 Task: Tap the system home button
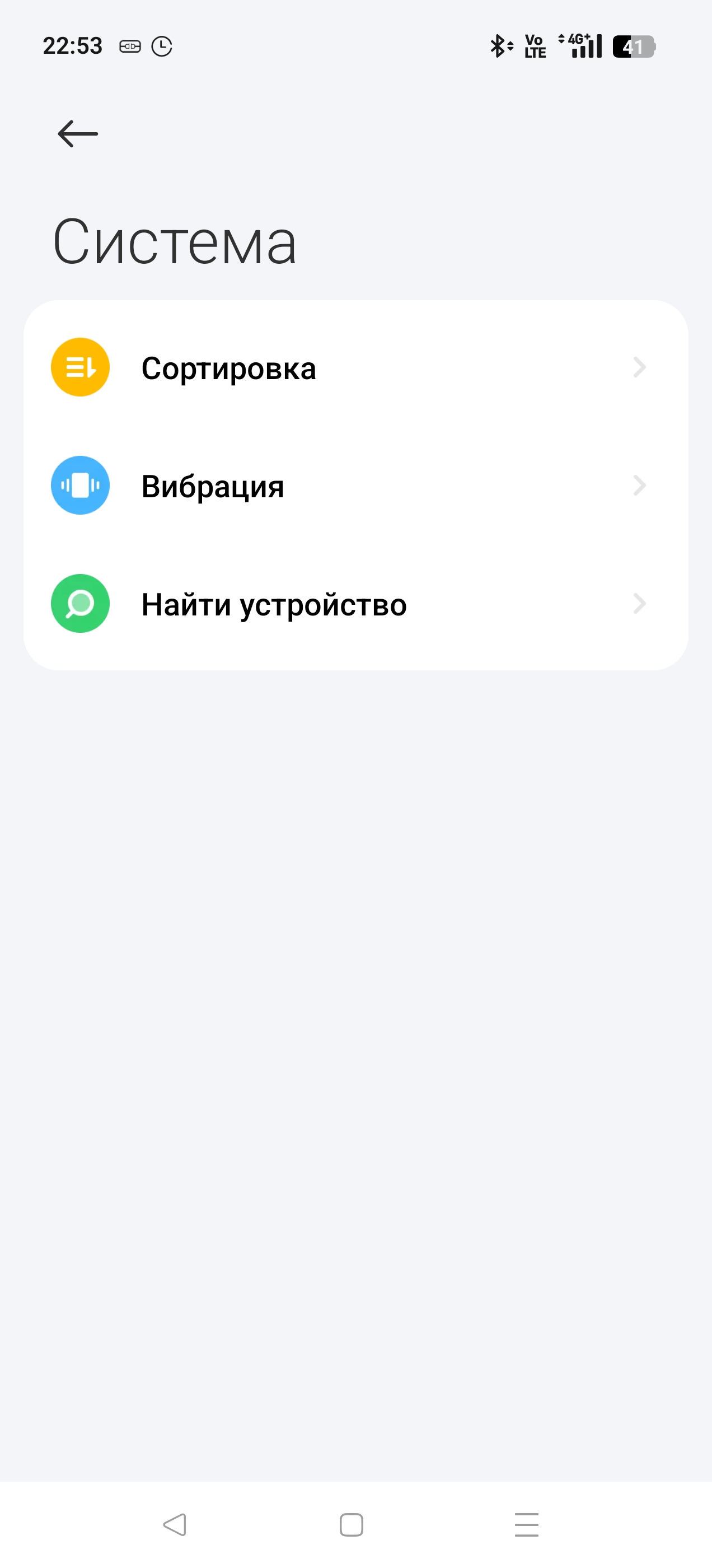coord(351,1525)
